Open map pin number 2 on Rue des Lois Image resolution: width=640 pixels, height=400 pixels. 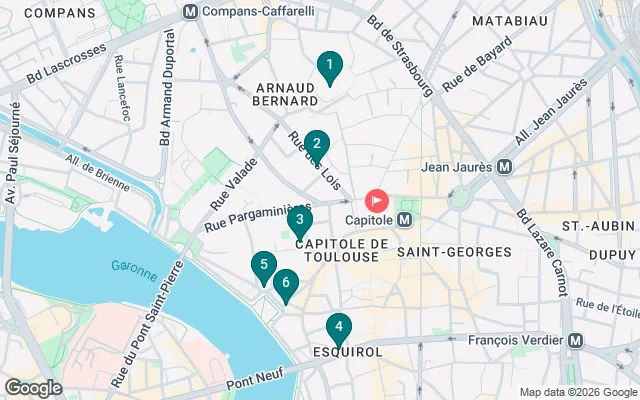click(316, 144)
